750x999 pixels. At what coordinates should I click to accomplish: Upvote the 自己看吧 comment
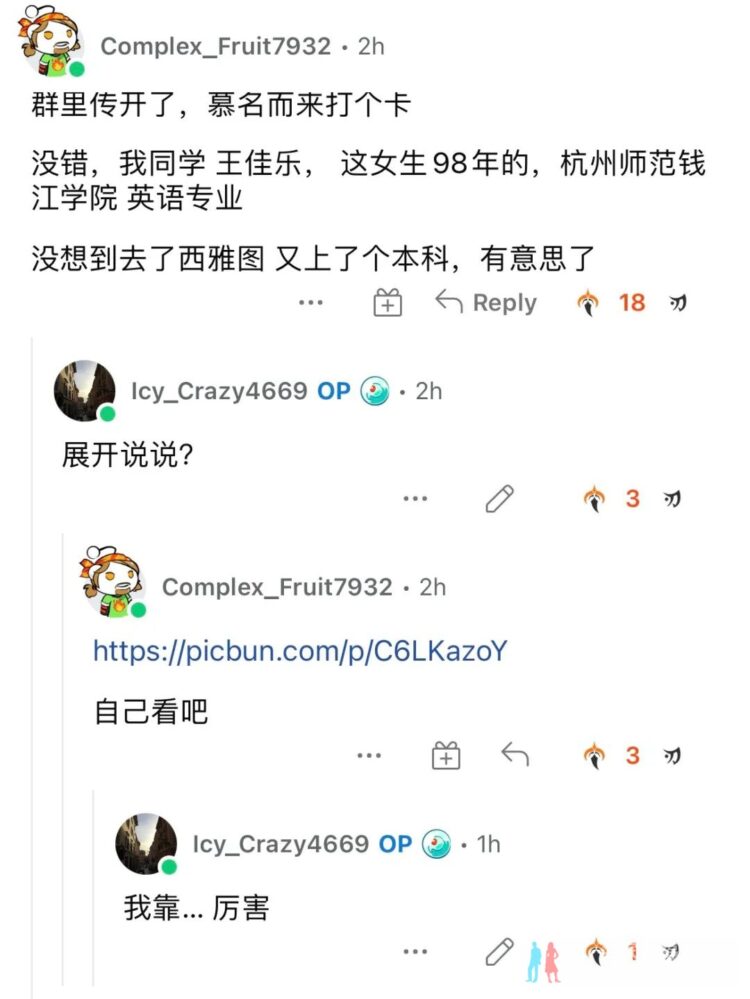click(595, 755)
